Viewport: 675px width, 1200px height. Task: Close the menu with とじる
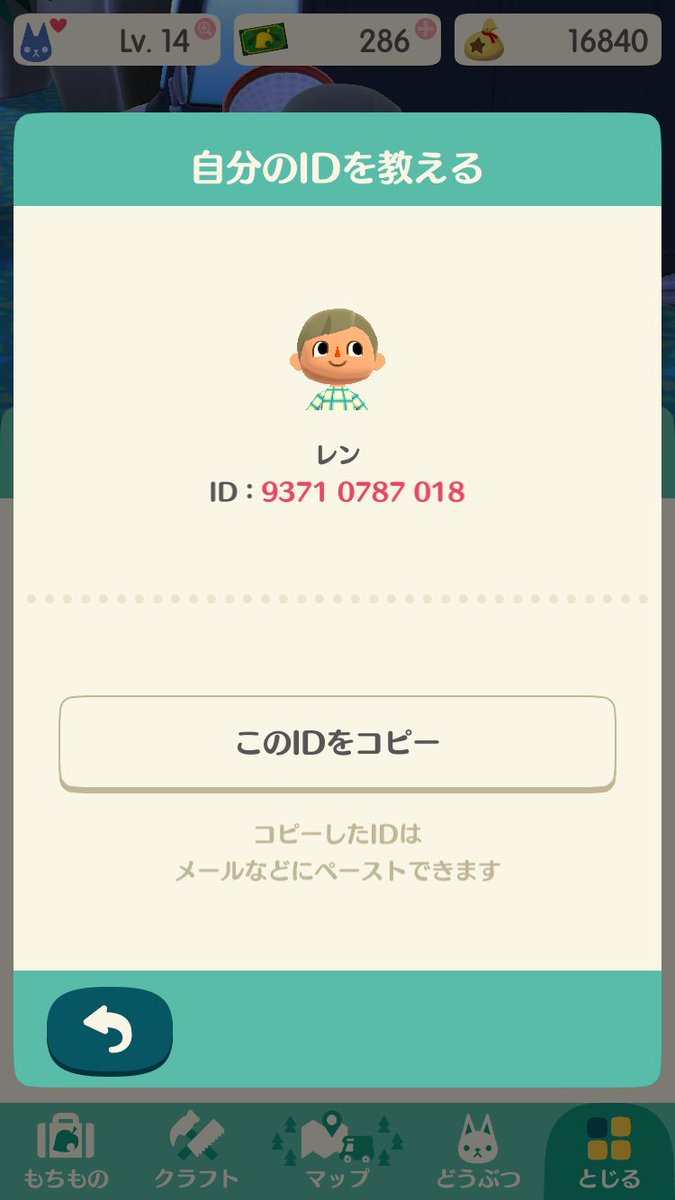(607, 1151)
